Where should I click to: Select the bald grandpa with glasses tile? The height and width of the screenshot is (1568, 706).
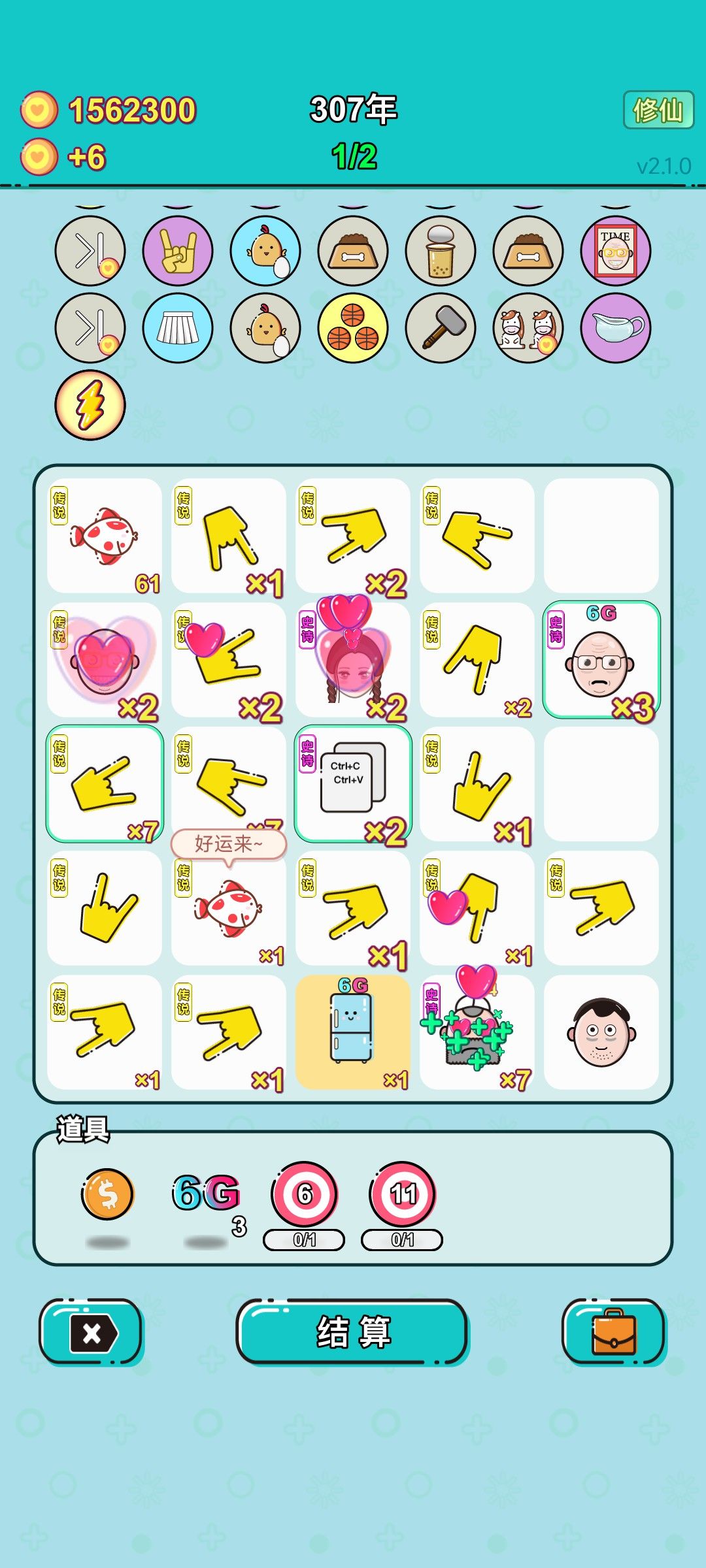601,660
